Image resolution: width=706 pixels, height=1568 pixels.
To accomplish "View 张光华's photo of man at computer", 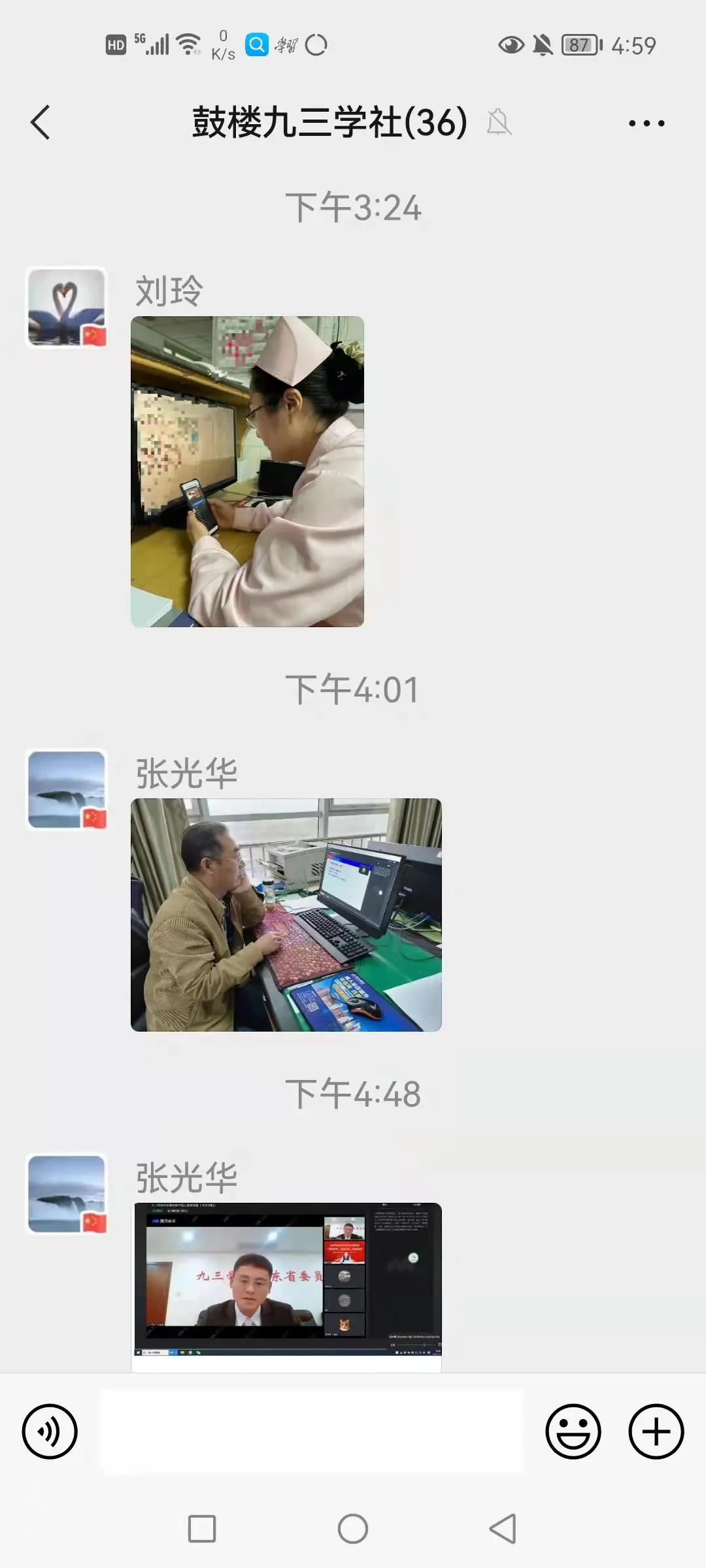I will pos(286,915).
